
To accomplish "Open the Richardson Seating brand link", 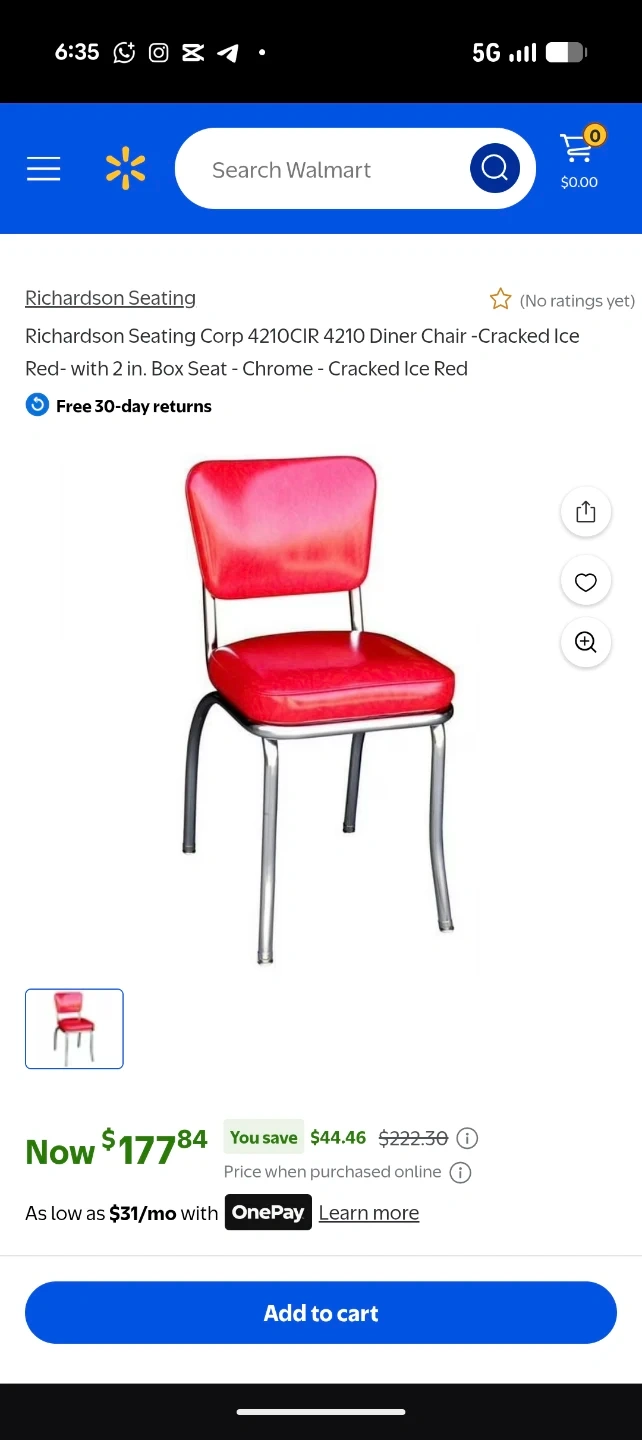I will [110, 298].
